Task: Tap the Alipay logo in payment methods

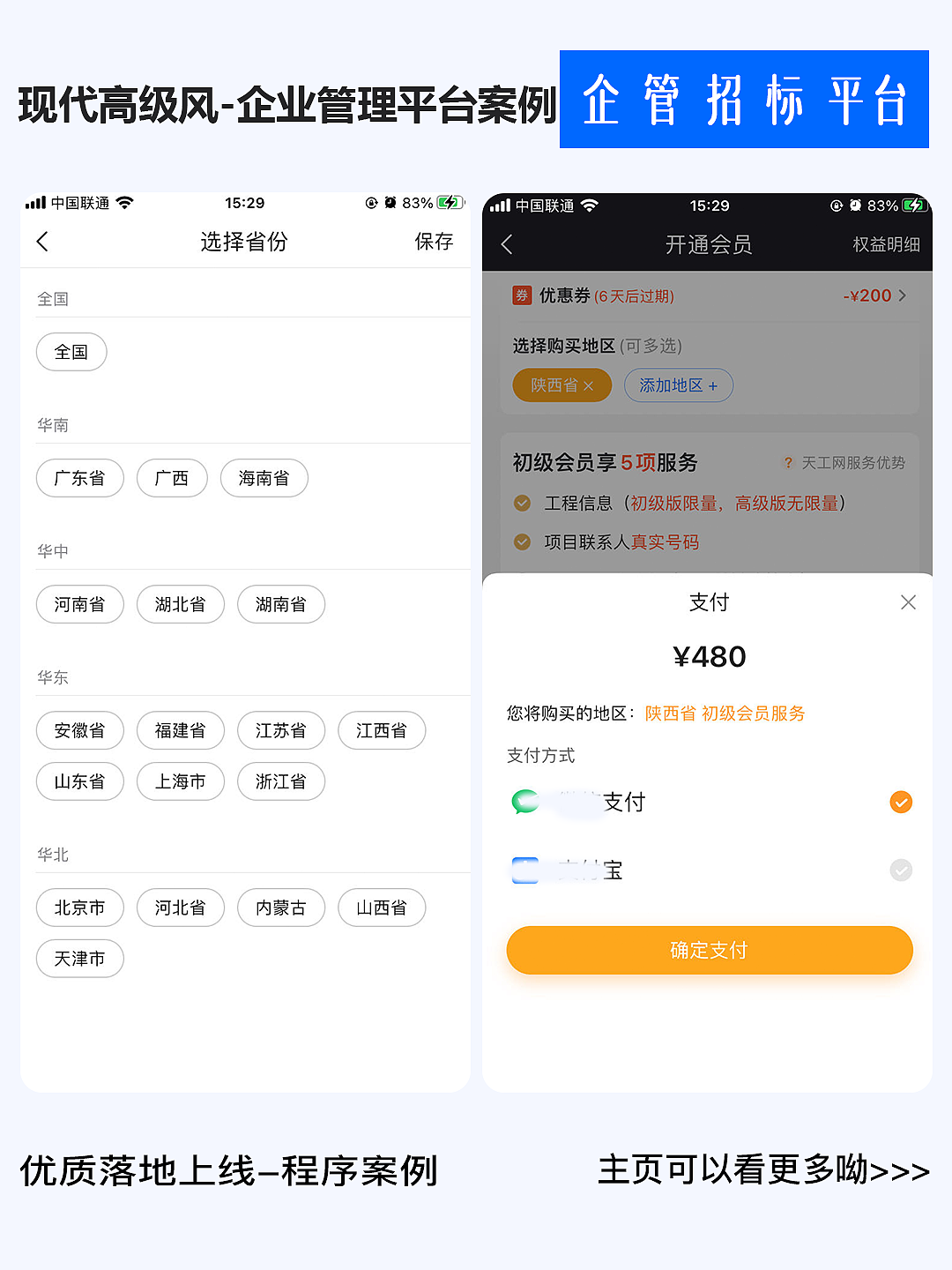Action: pyautogui.click(x=524, y=870)
